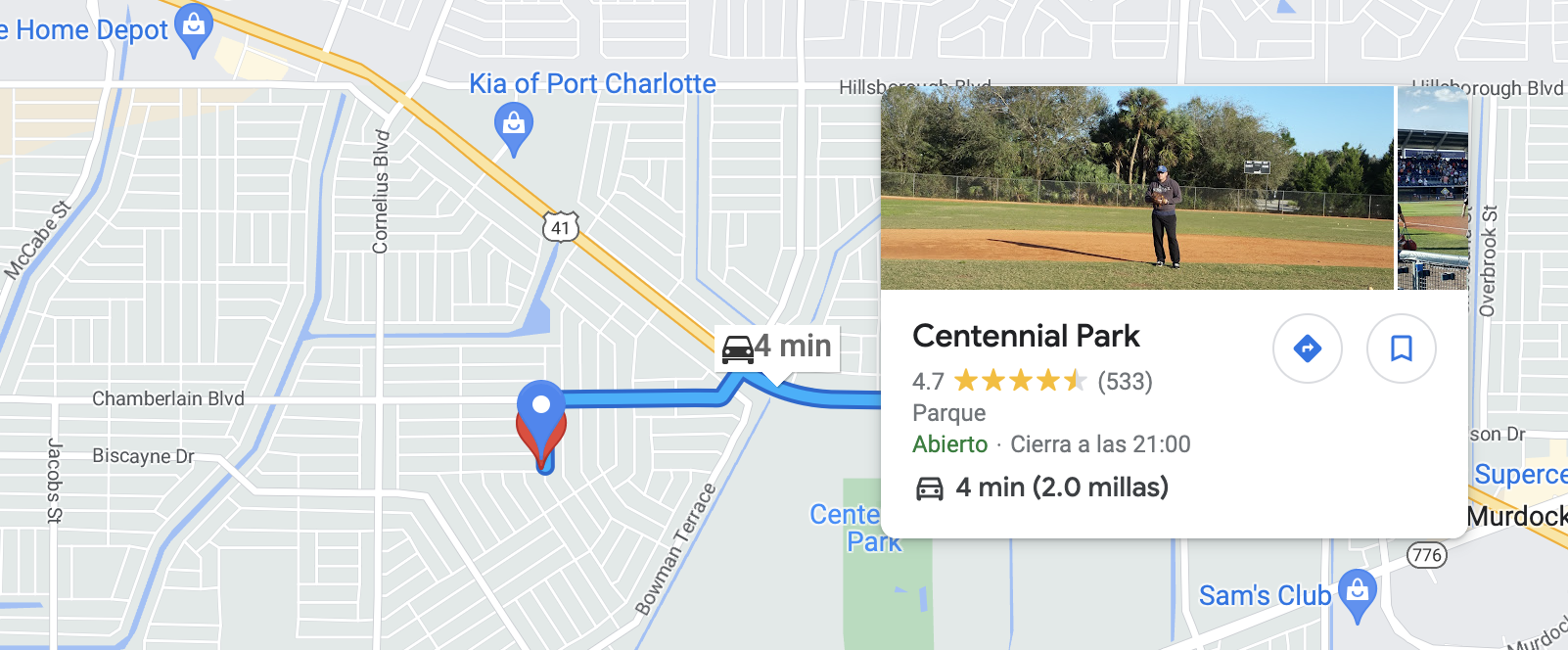Screen dimensions: 1568x650
Task: Open the Centennial Park baseball field photo
Action: point(1135,188)
